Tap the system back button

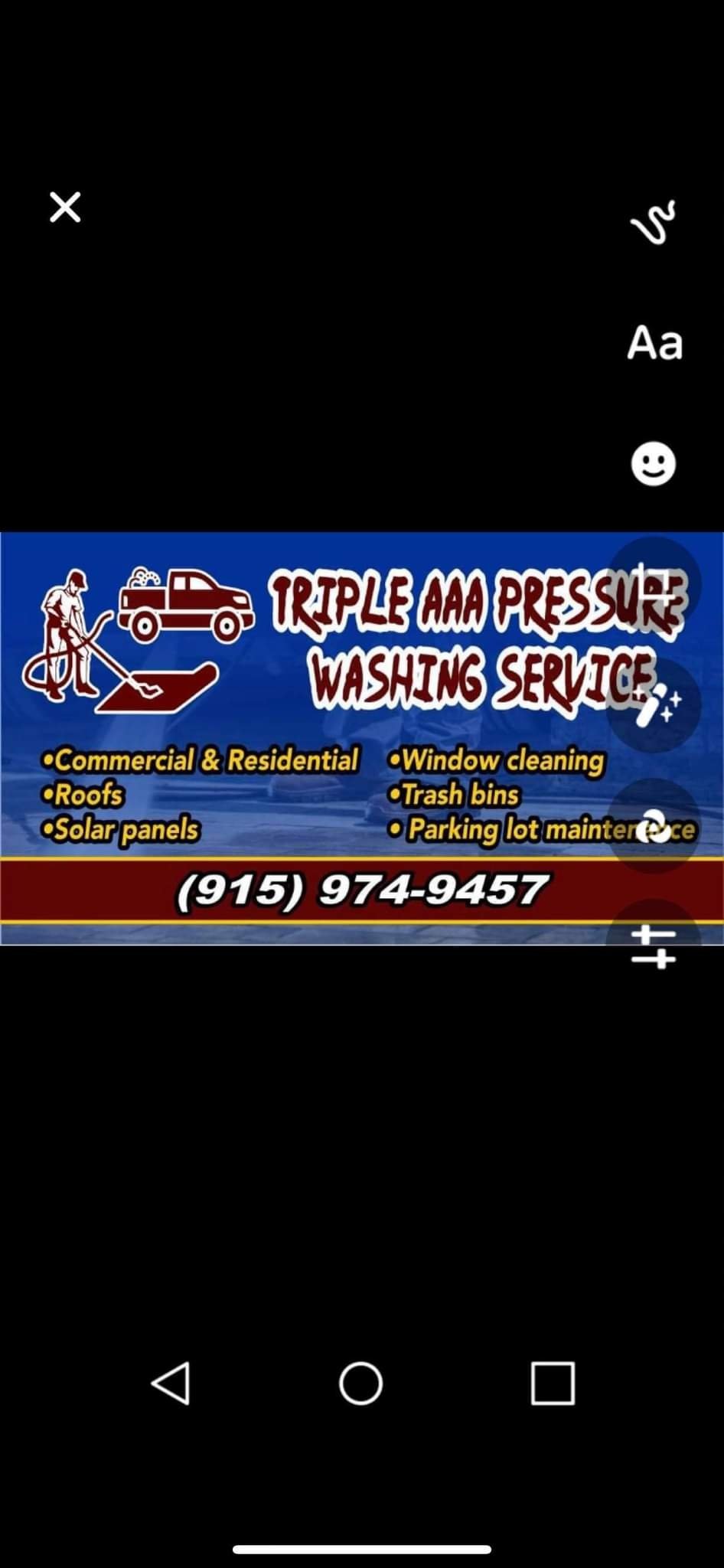pos(171,1383)
